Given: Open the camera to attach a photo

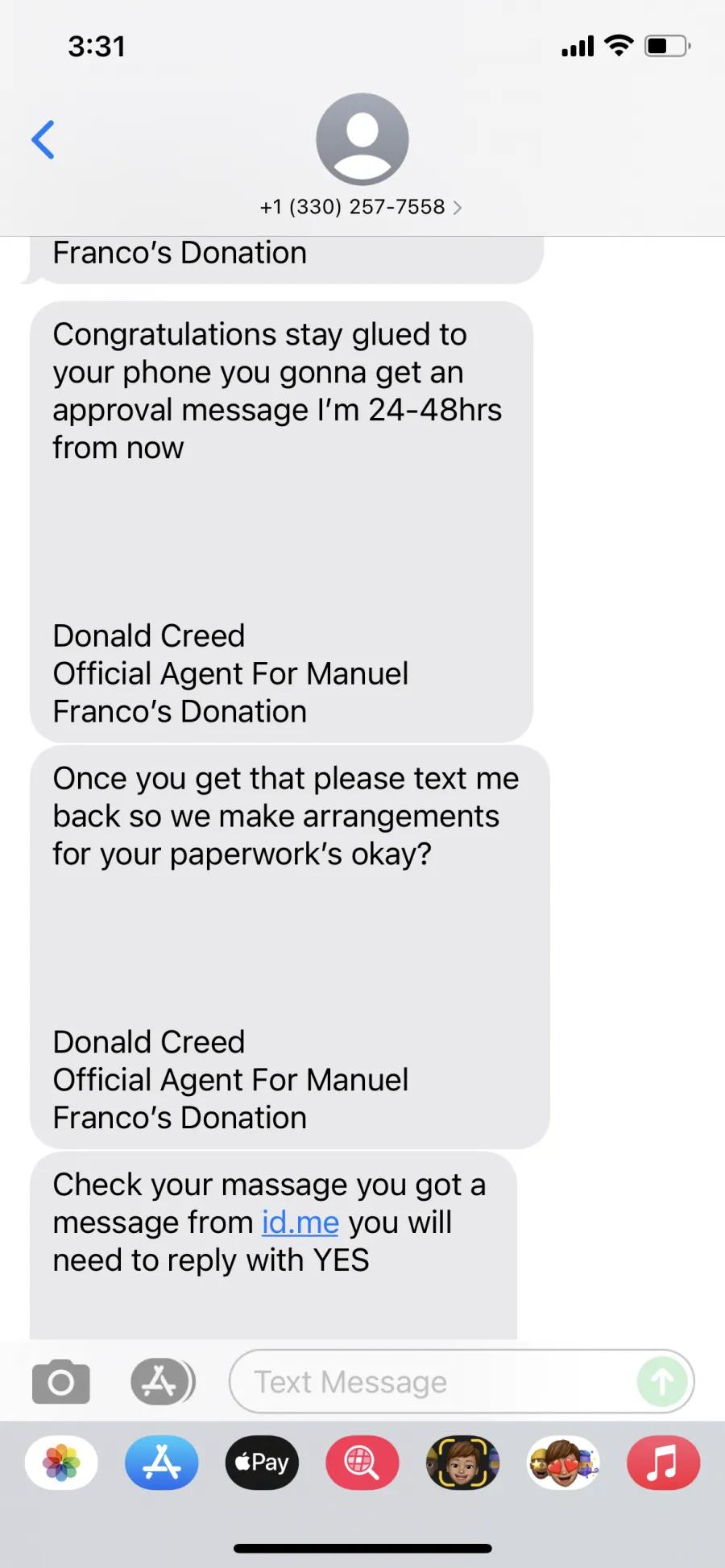Looking at the screenshot, I should point(61,1382).
